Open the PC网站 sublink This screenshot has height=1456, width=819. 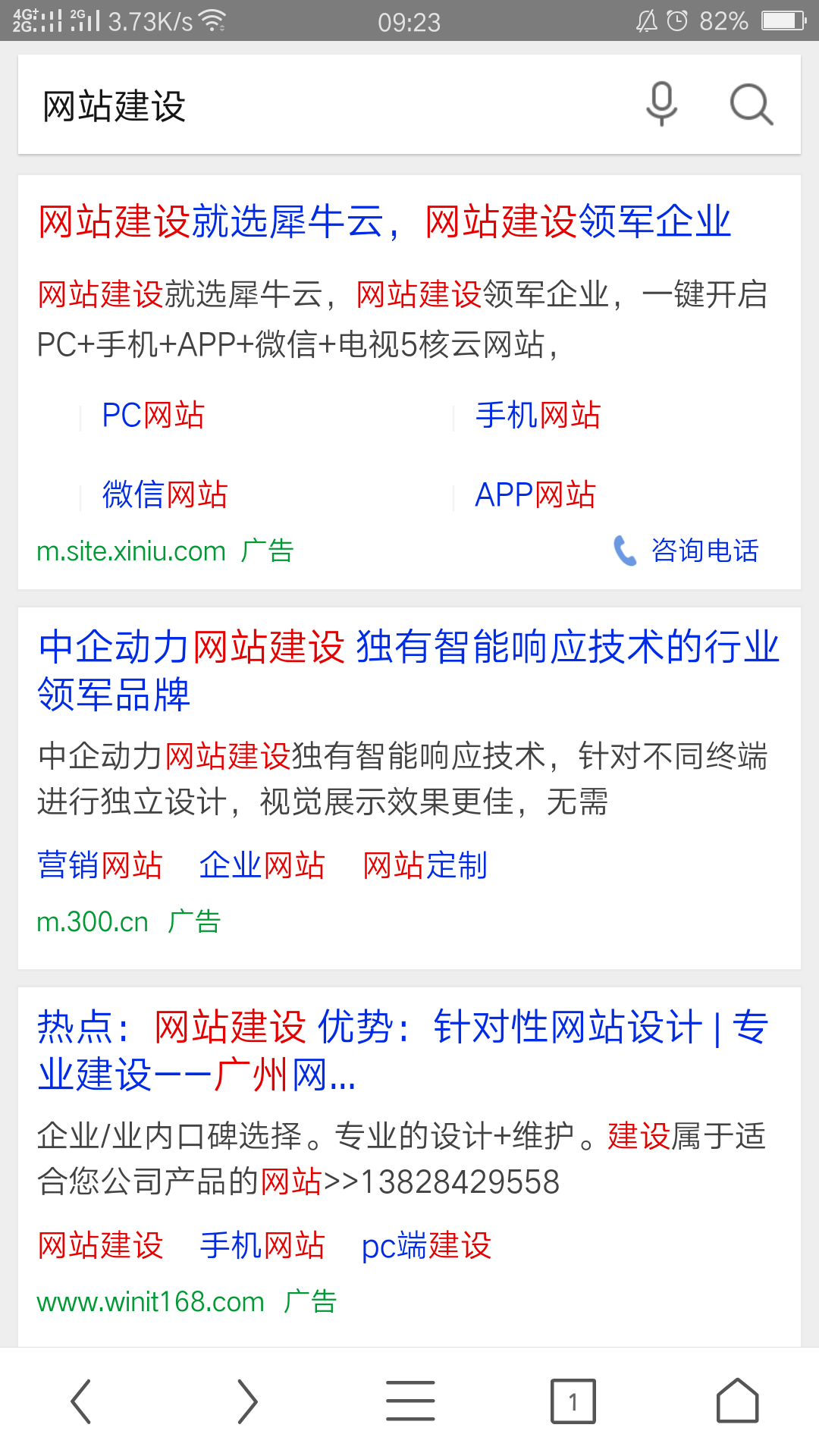[x=153, y=416]
